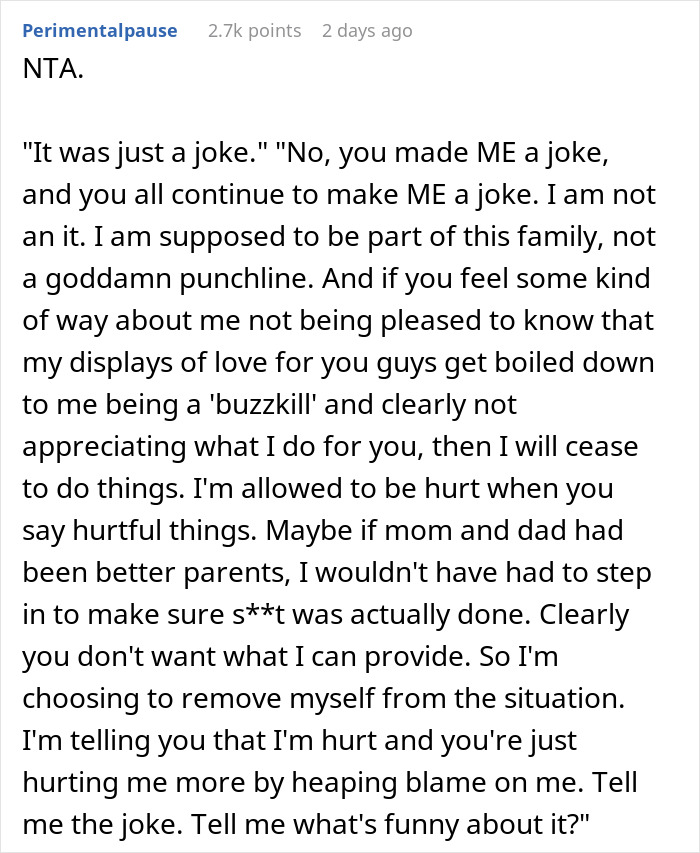
Task: Open Perimentalpause's user profile
Action: 100,31
